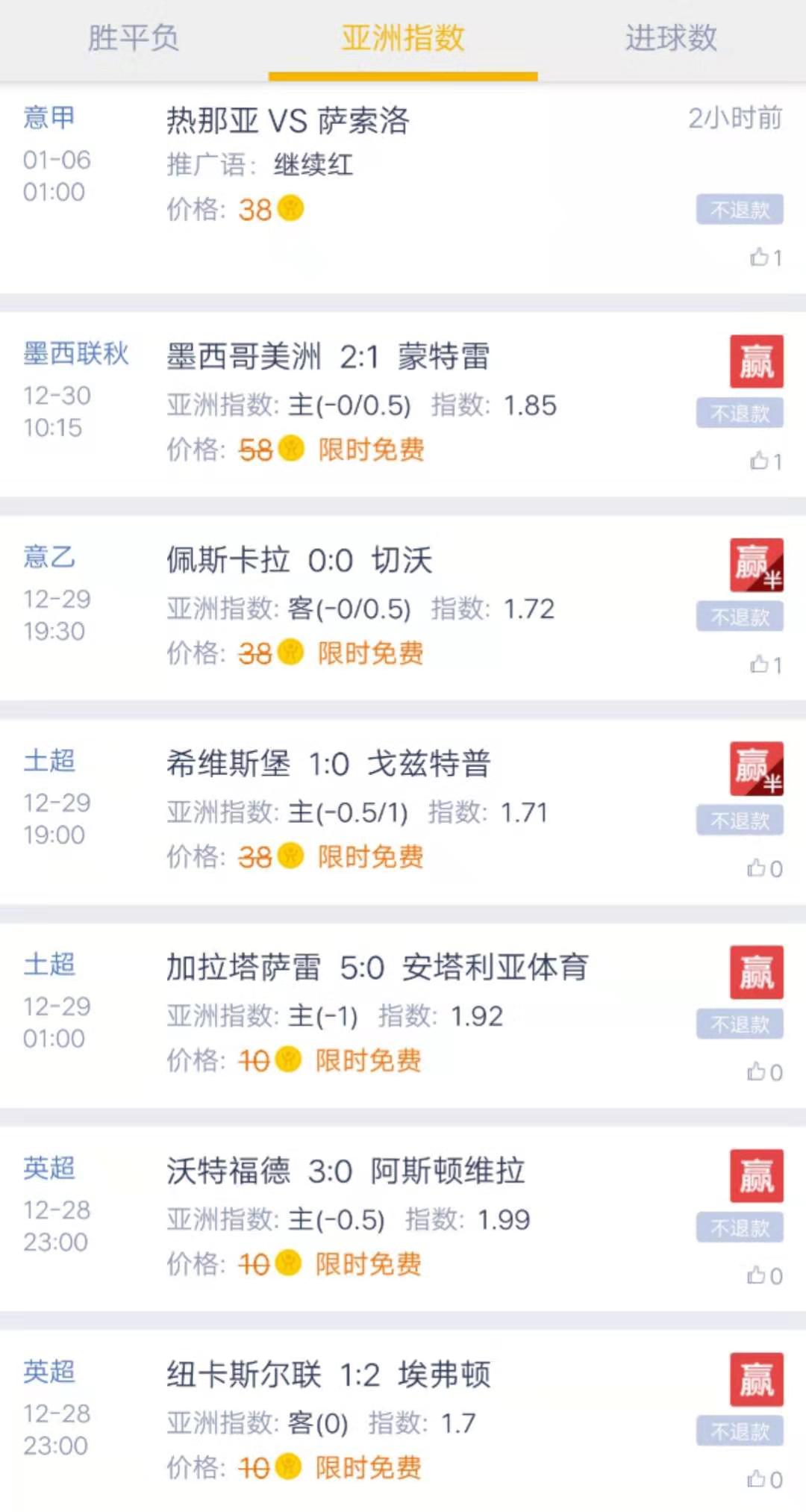Open the 进球数 tab
This screenshot has width=806, height=1512.
pos(671,38)
